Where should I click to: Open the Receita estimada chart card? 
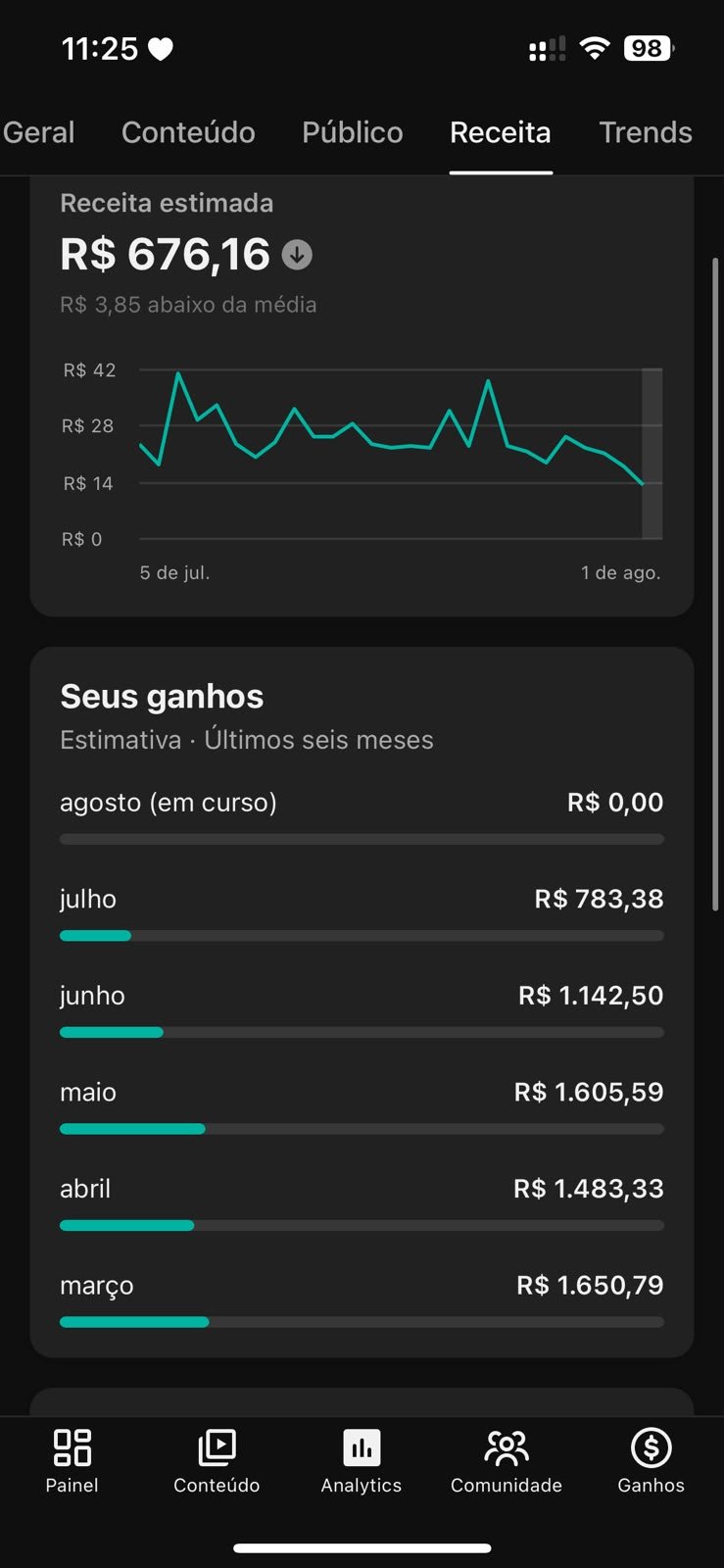(362, 396)
